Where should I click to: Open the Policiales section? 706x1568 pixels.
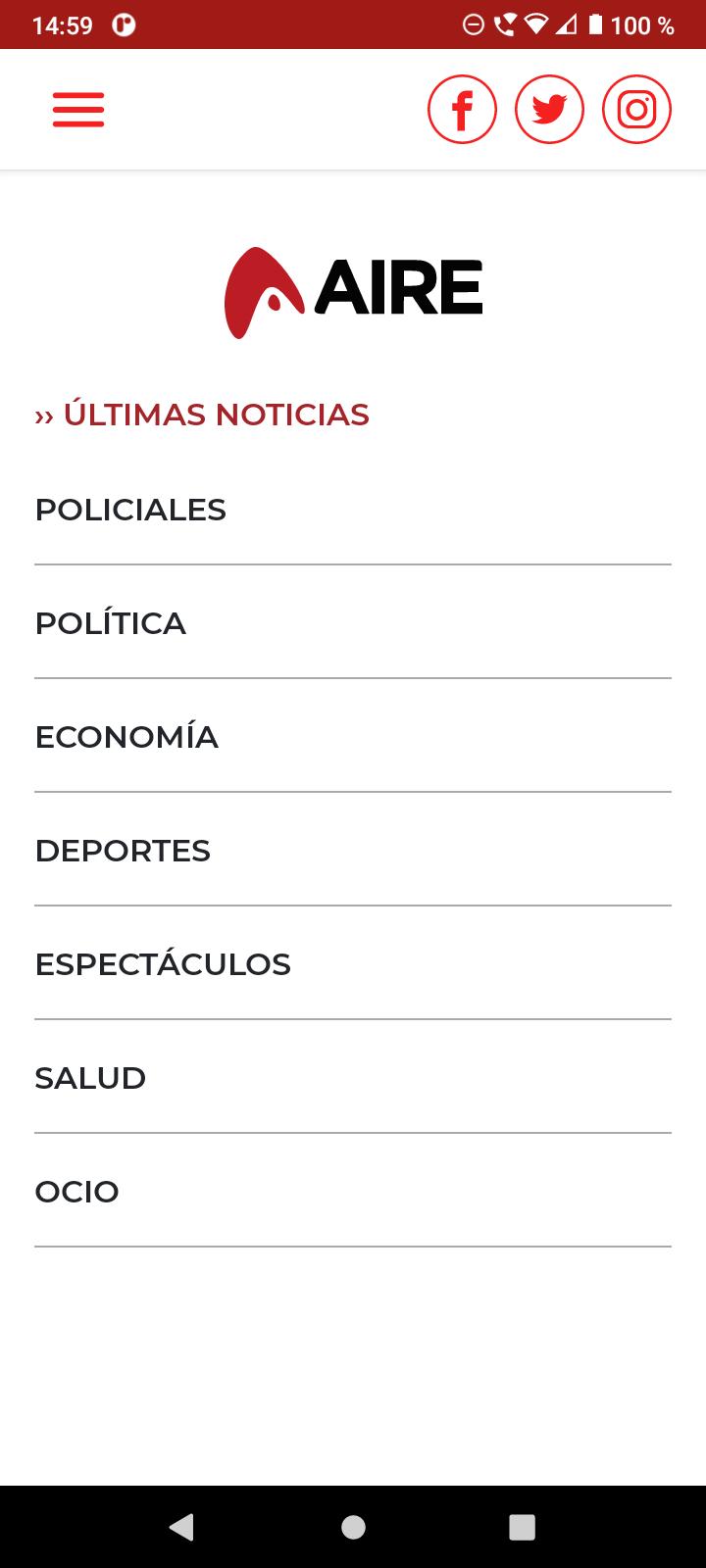pos(353,510)
